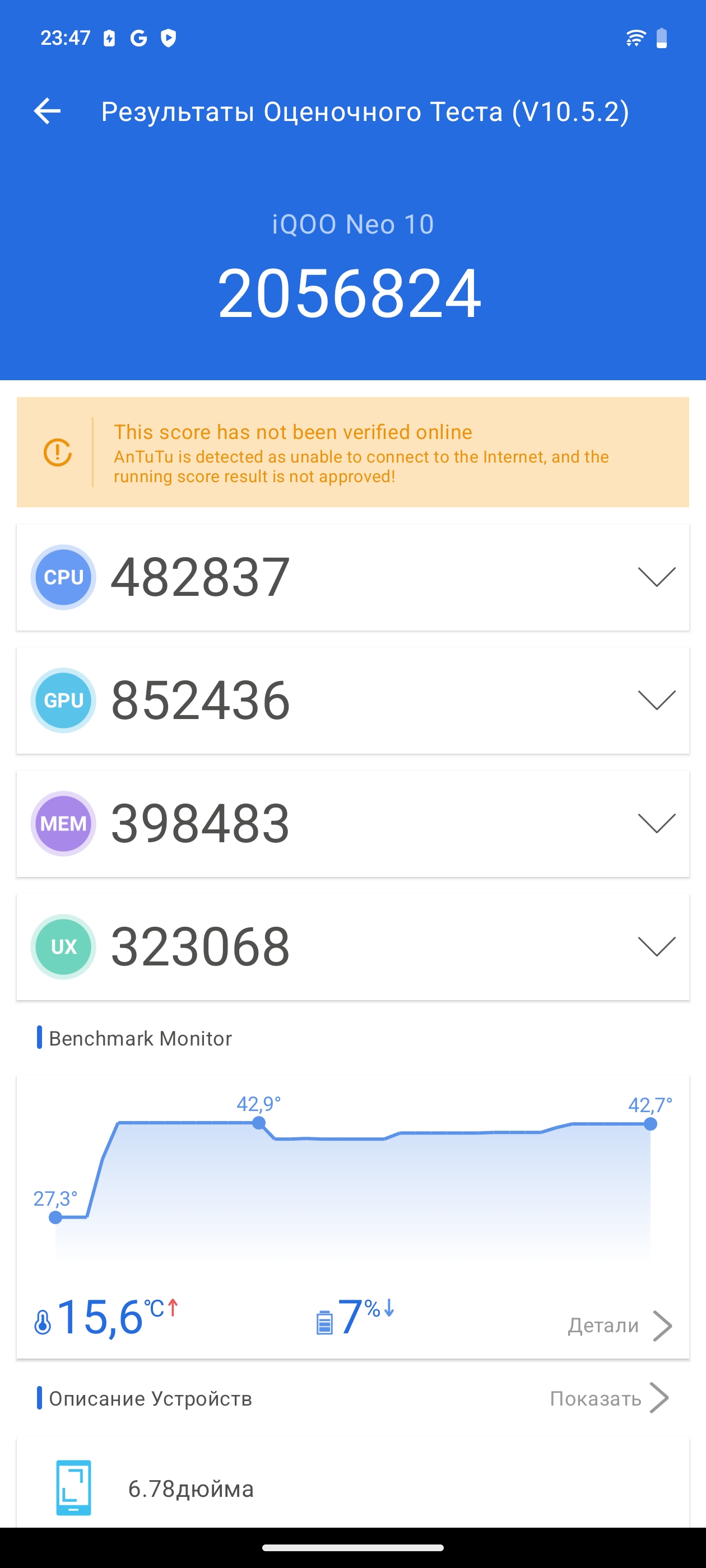Image resolution: width=706 pixels, height=1568 pixels.
Task: Tap Показать to view device description
Action: [608, 1398]
